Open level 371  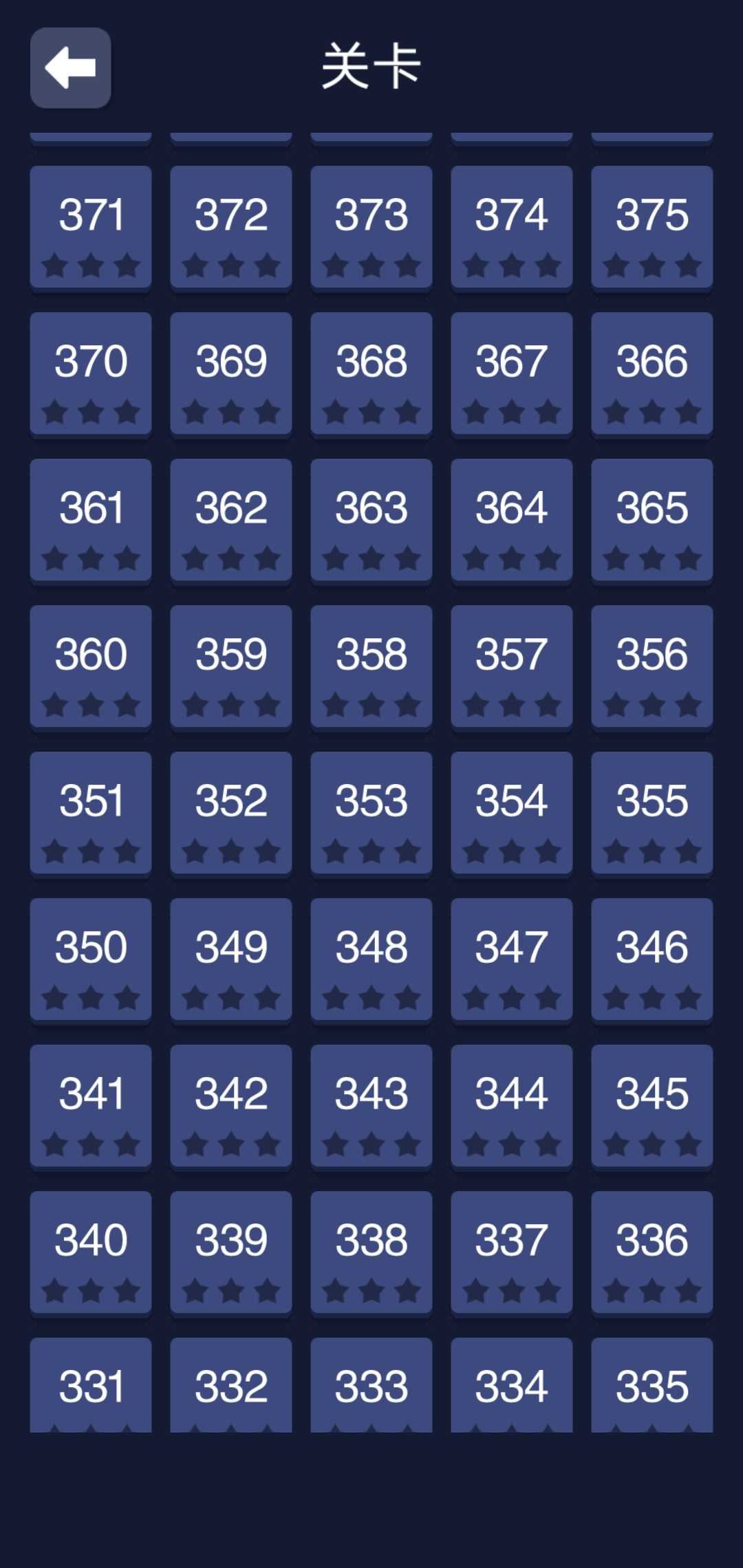tap(91, 227)
